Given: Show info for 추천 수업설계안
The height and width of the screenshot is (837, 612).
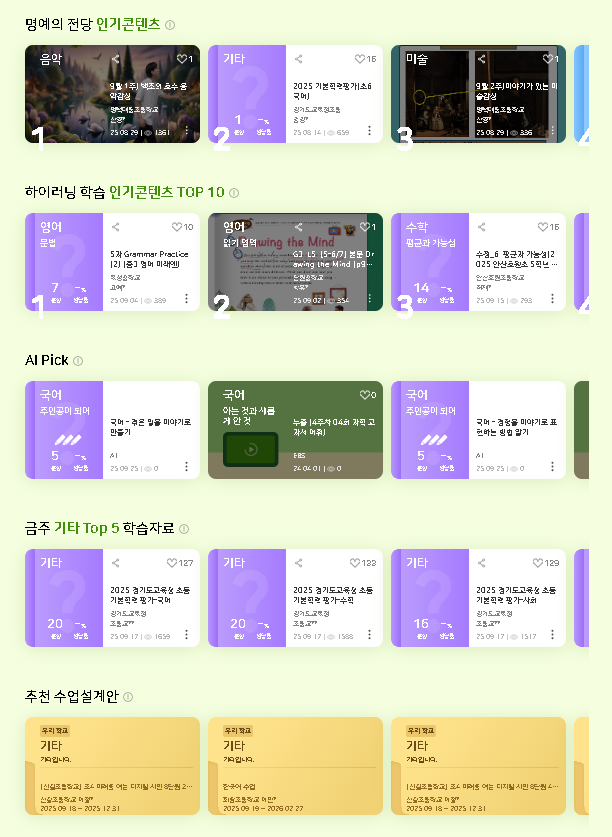Looking at the screenshot, I should (x=128, y=697).
